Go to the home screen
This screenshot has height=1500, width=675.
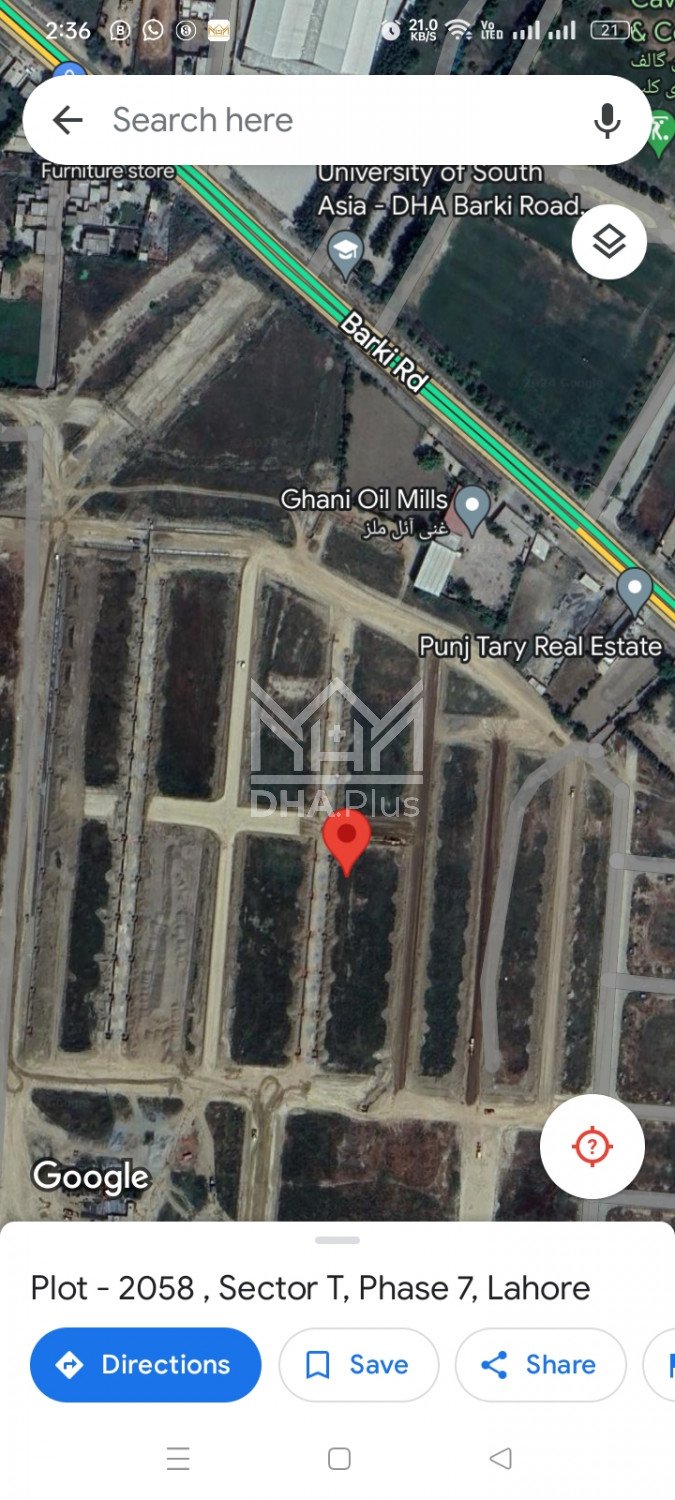(x=339, y=1459)
